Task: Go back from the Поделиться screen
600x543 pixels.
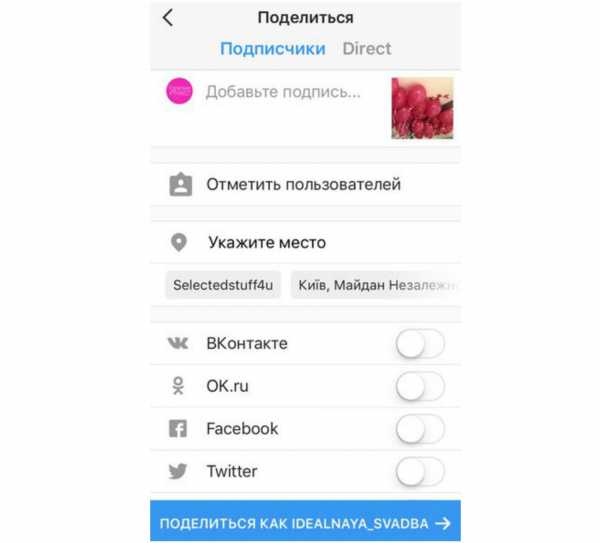Action: 168,17
